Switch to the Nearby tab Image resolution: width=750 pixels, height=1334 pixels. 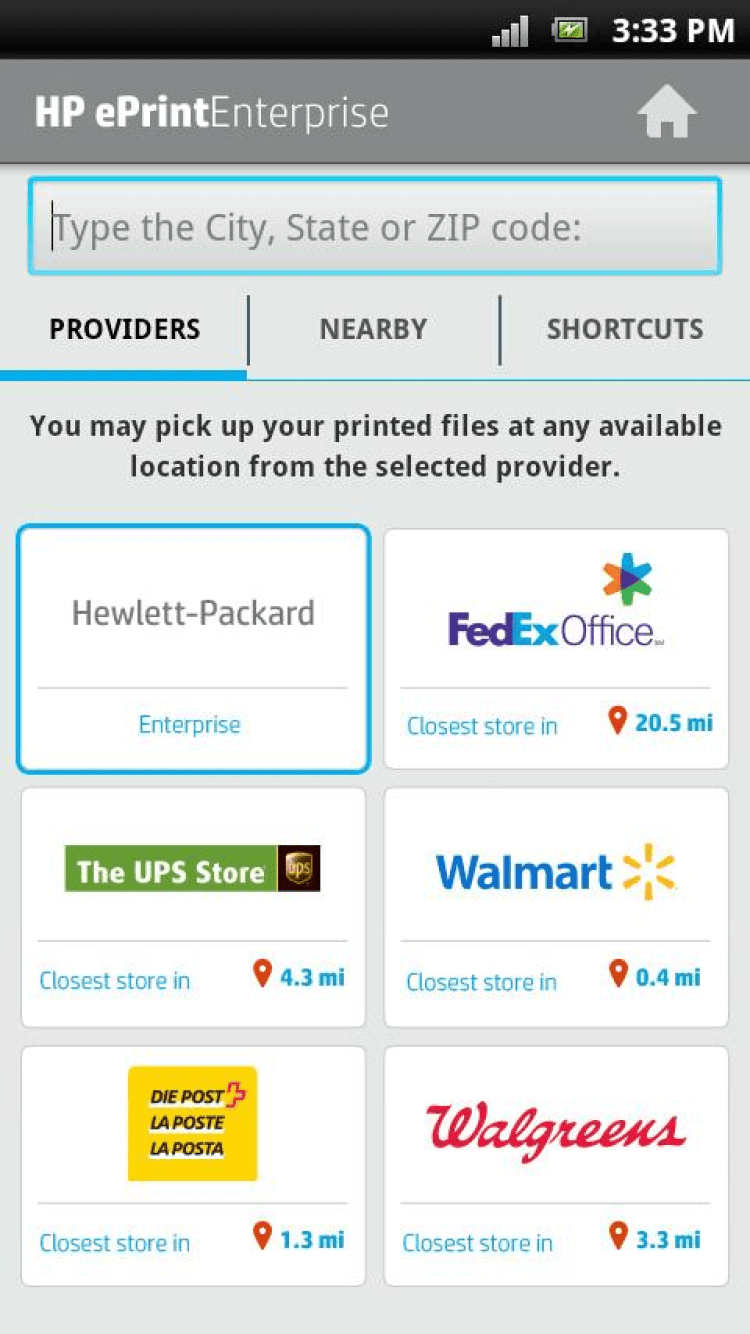click(373, 329)
